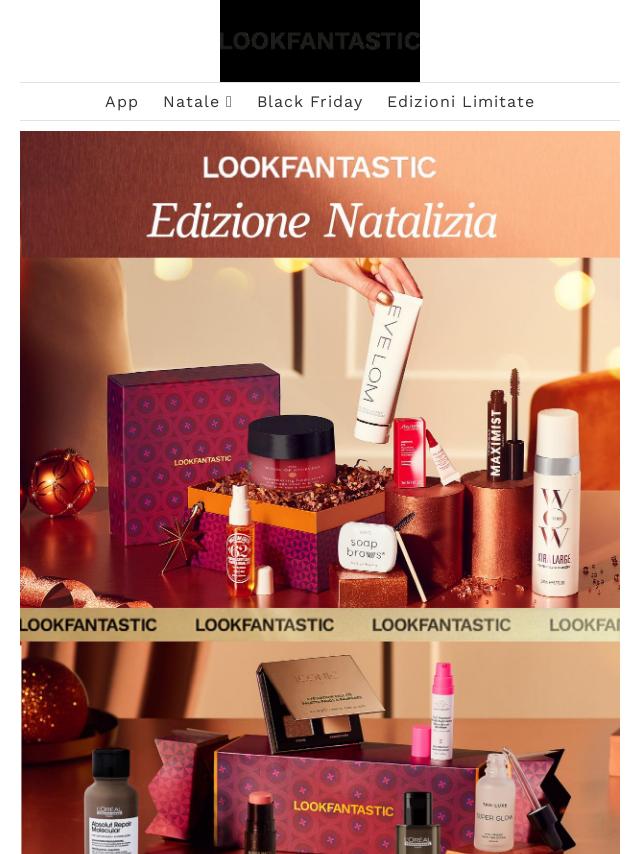This screenshot has height=854, width=640.
Task: Go to the Black Friday section
Action: [309, 102]
